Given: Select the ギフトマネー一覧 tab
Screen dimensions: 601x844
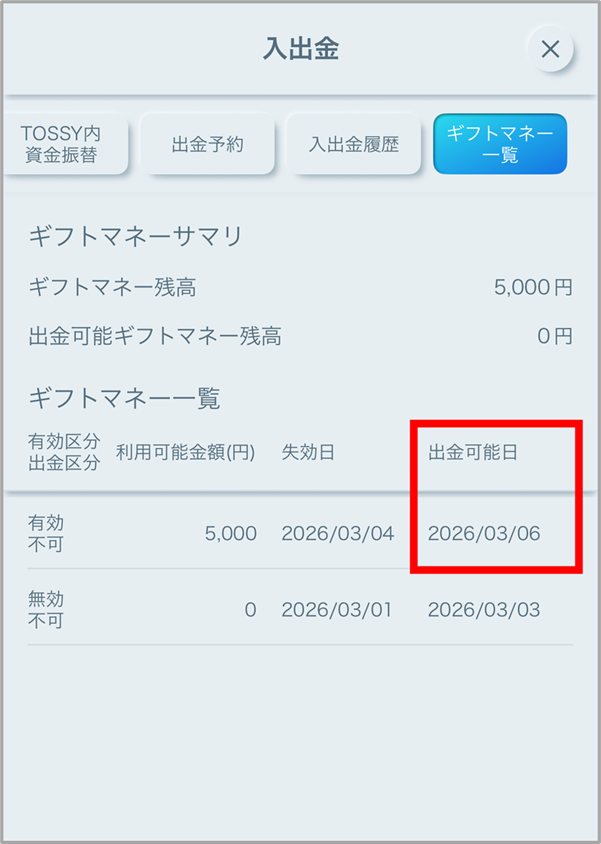Looking at the screenshot, I should click(x=500, y=144).
